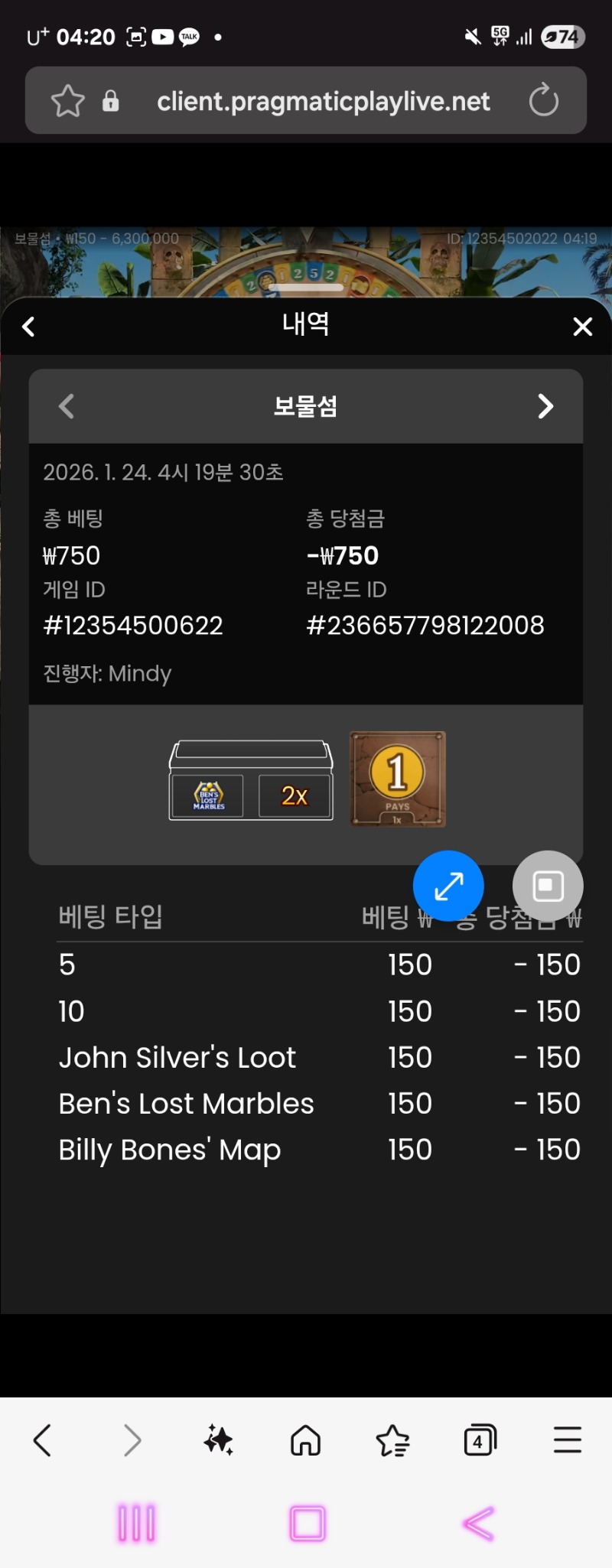This screenshot has width=612, height=1568.
Task: View the four open browser tabs
Action: (480, 1441)
